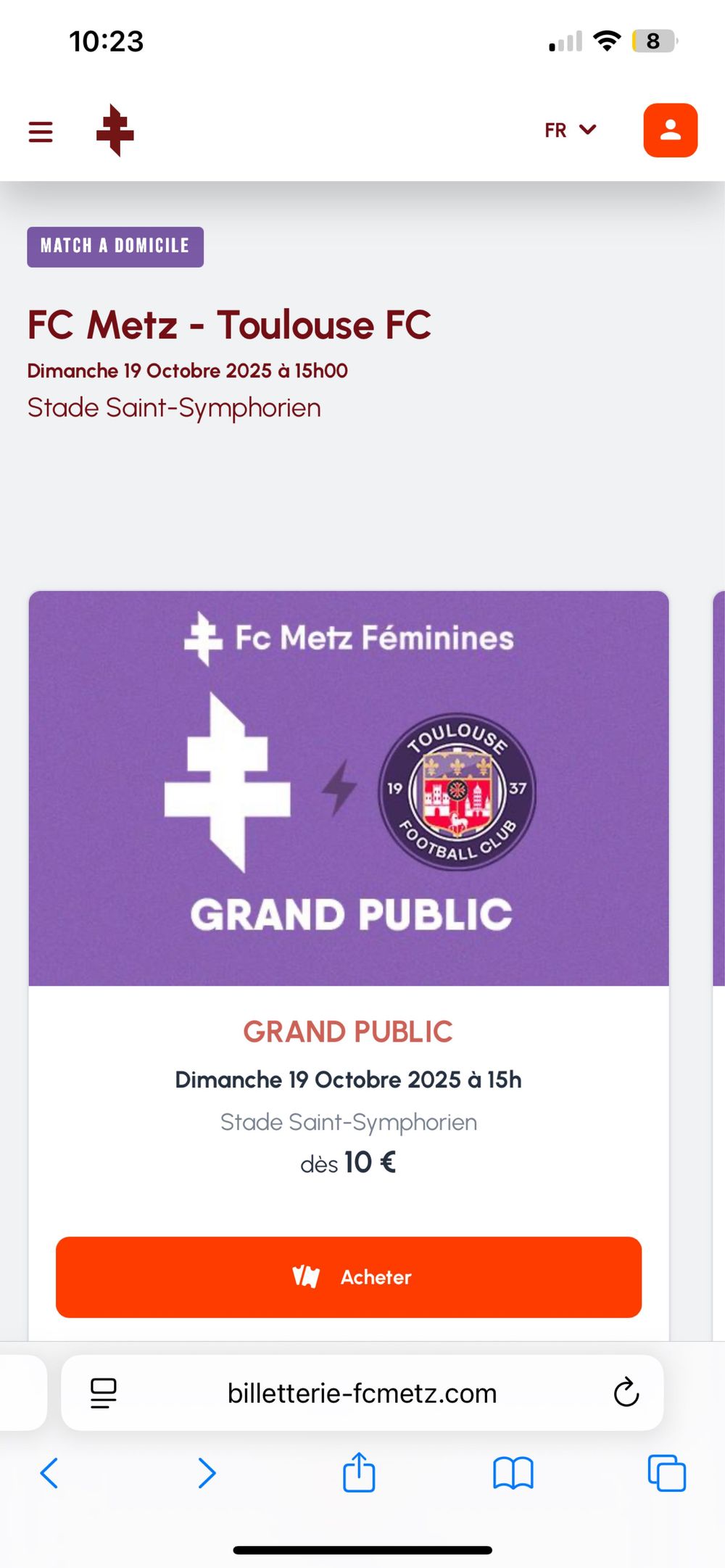Go back to previous page
This screenshot has height=1568, width=725.
[x=49, y=1473]
